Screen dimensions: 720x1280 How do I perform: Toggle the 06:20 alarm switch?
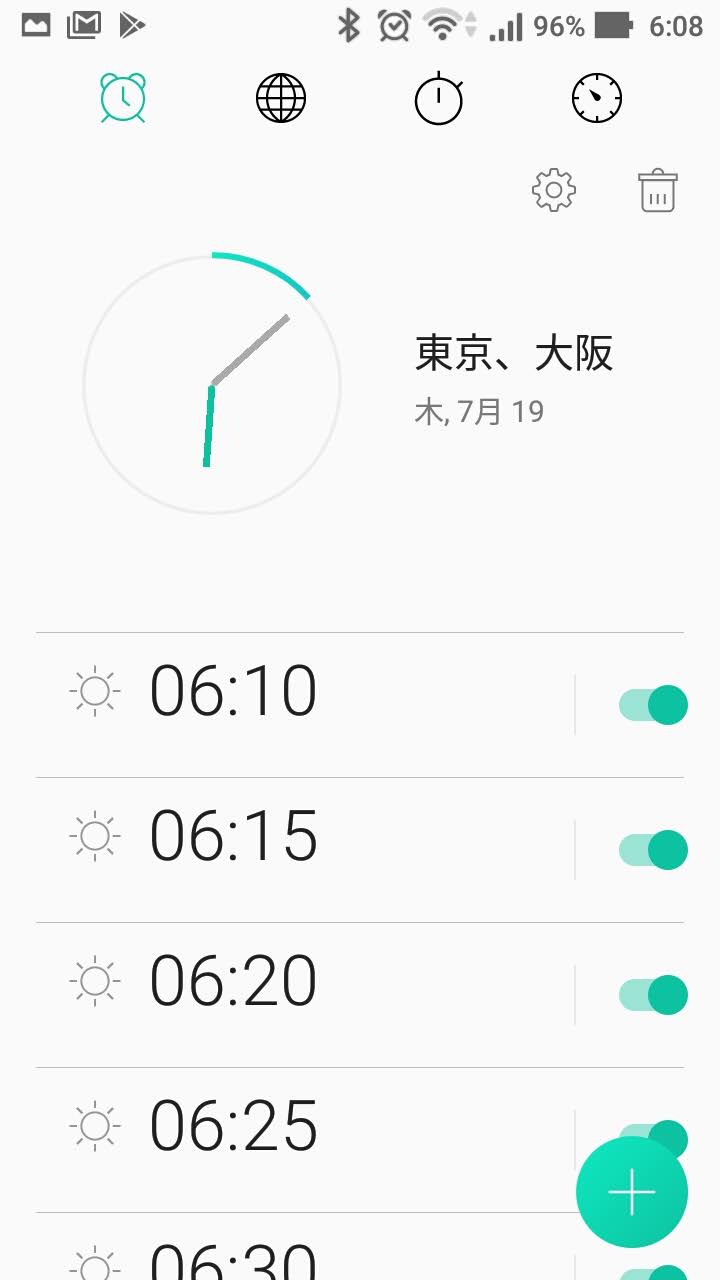pos(653,995)
